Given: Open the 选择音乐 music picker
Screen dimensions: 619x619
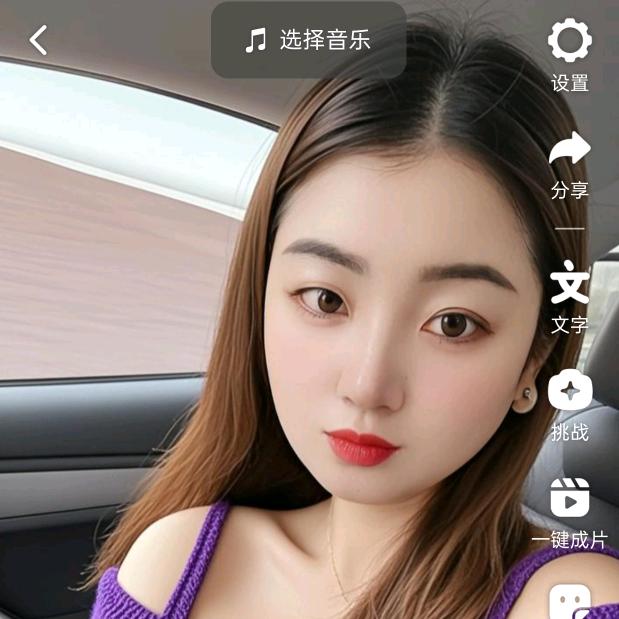Looking at the screenshot, I should (308, 40).
